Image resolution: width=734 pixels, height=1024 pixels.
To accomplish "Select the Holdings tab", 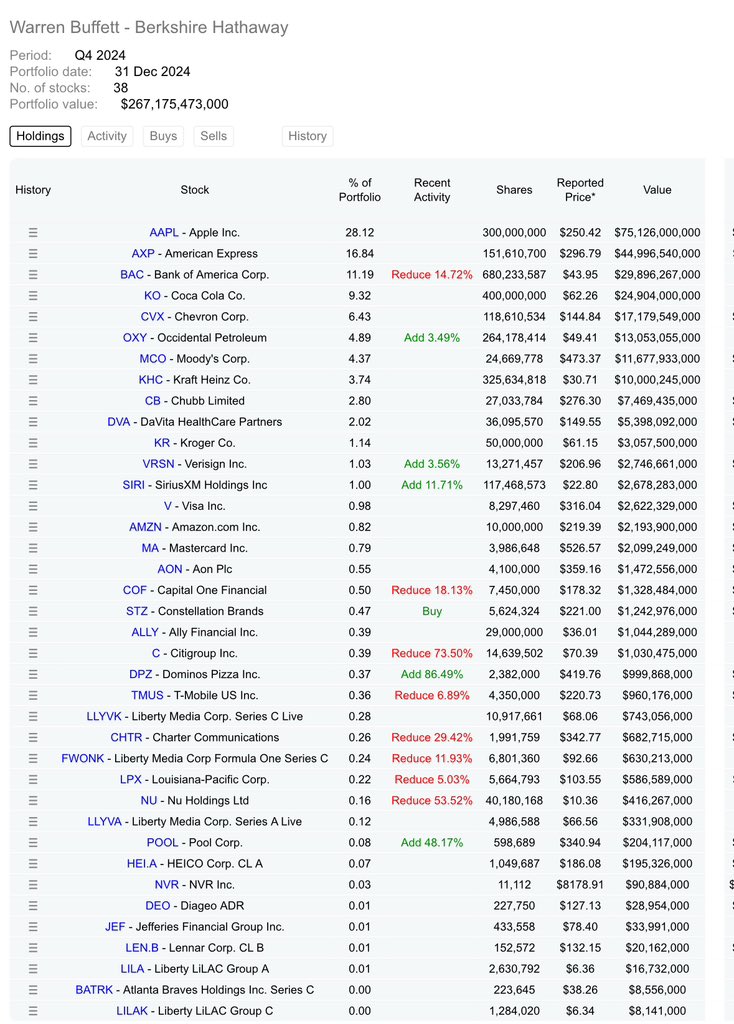I will pyautogui.click(x=40, y=136).
